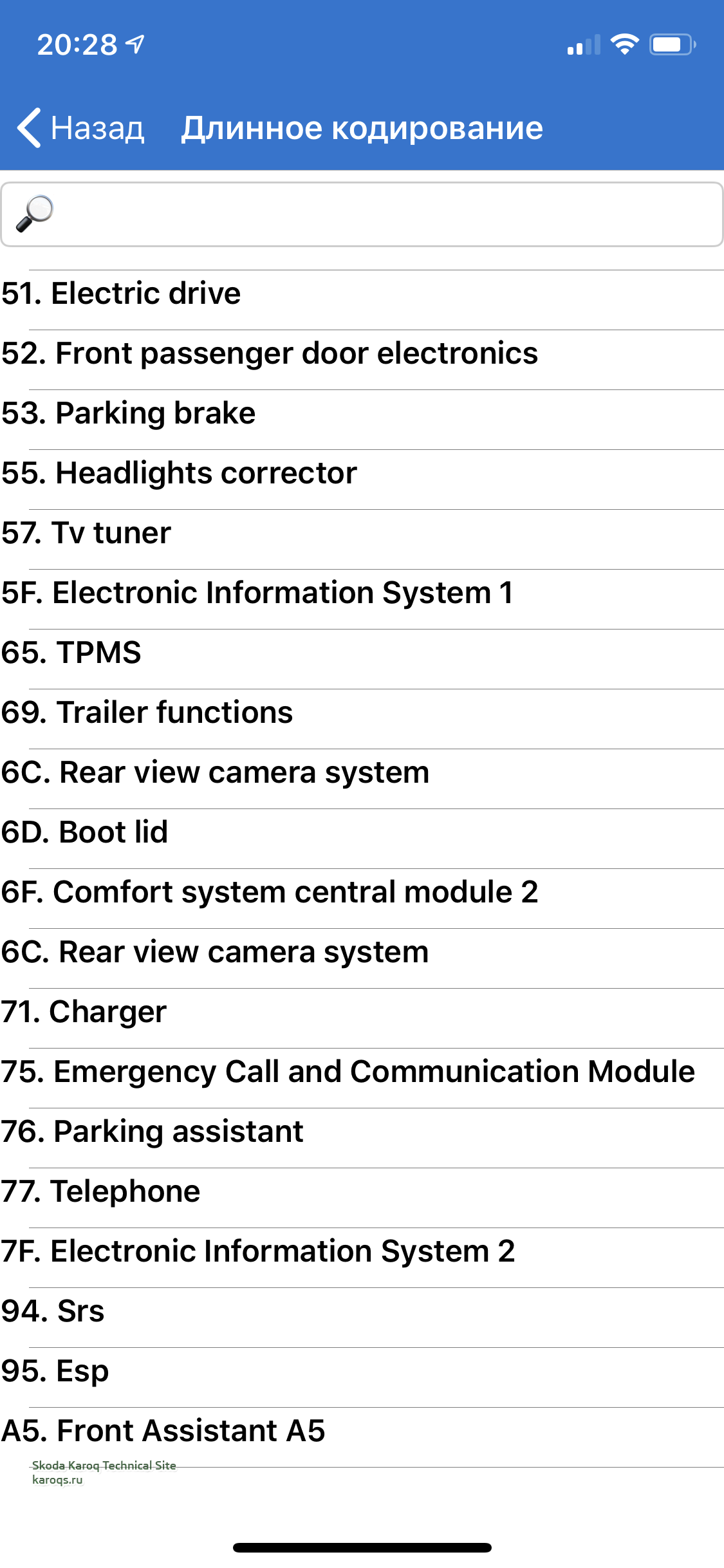Open 7F. Electronic Information System 2
The width and height of the screenshot is (724, 1568).
(x=257, y=1251)
